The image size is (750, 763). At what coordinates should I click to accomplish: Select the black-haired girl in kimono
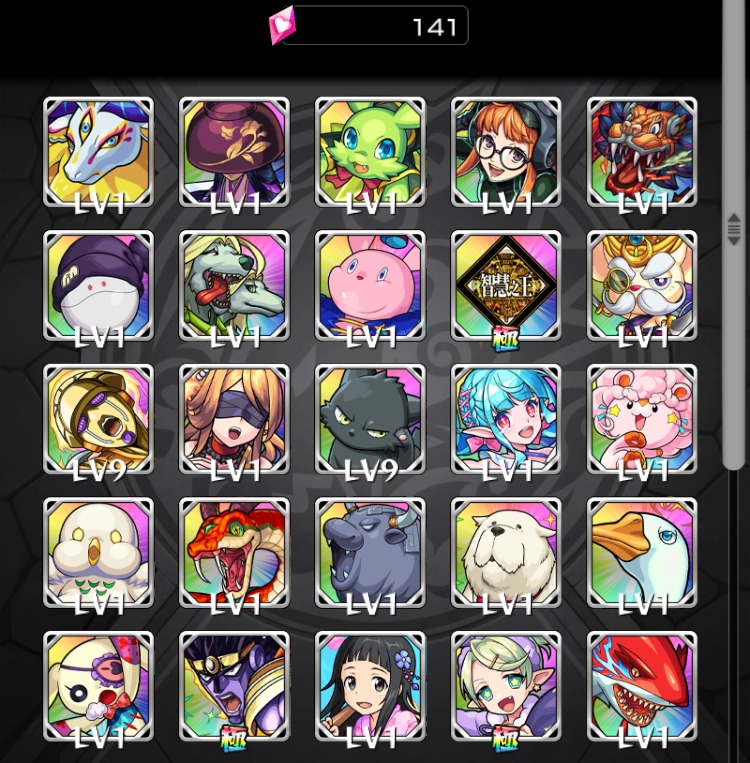370,687
